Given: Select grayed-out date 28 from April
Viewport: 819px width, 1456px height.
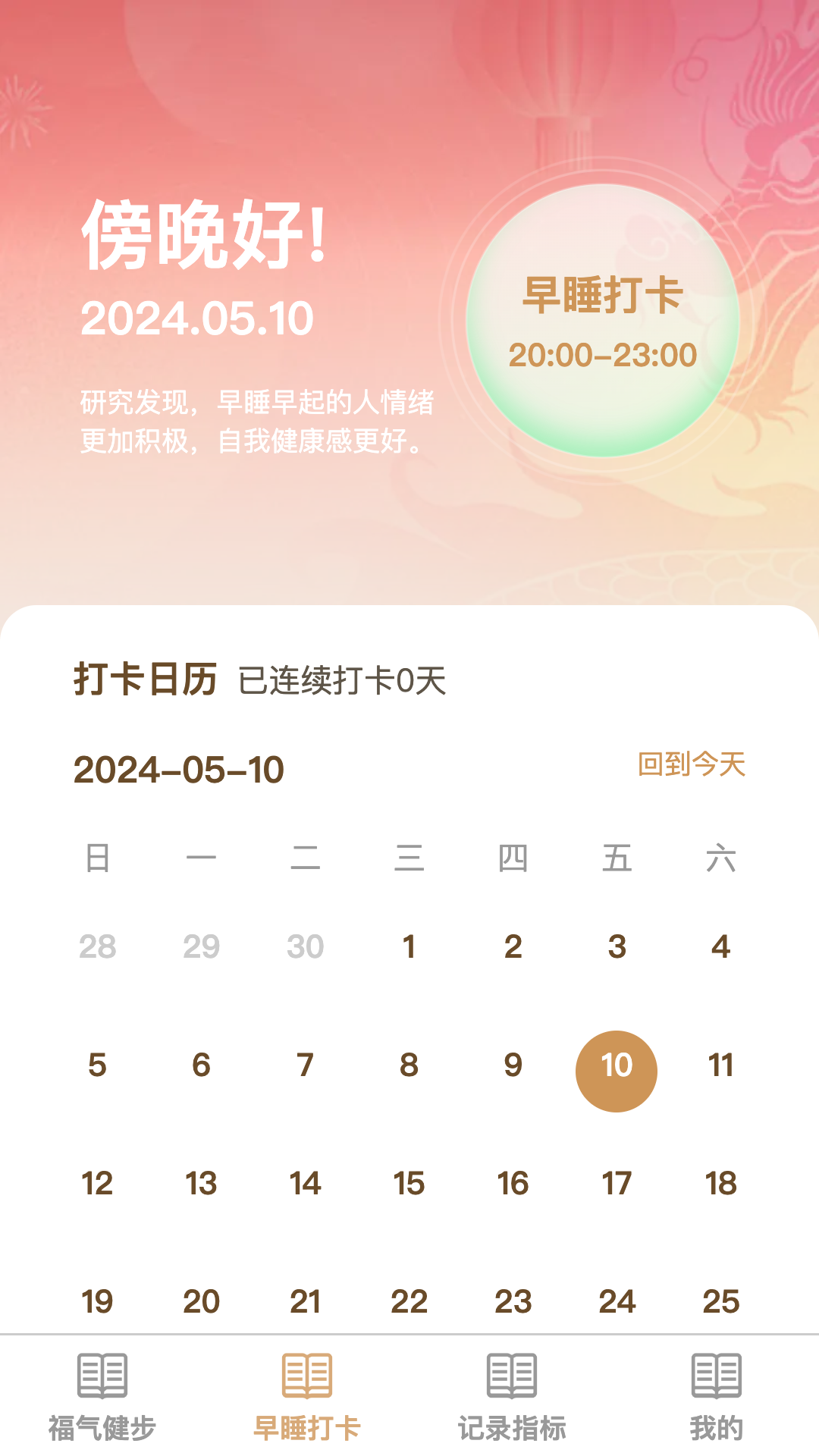Looking at the screenshot, I should (96, 946).
